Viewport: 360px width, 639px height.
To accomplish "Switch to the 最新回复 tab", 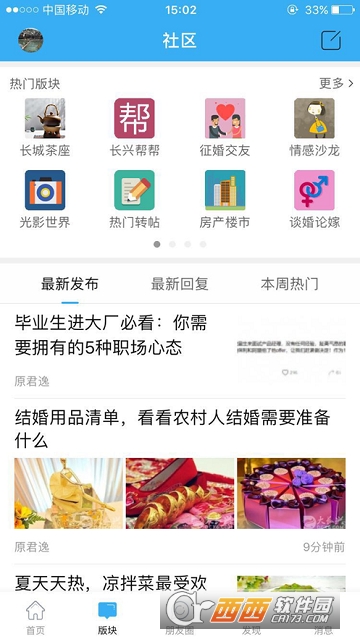I will pos(180,284).
